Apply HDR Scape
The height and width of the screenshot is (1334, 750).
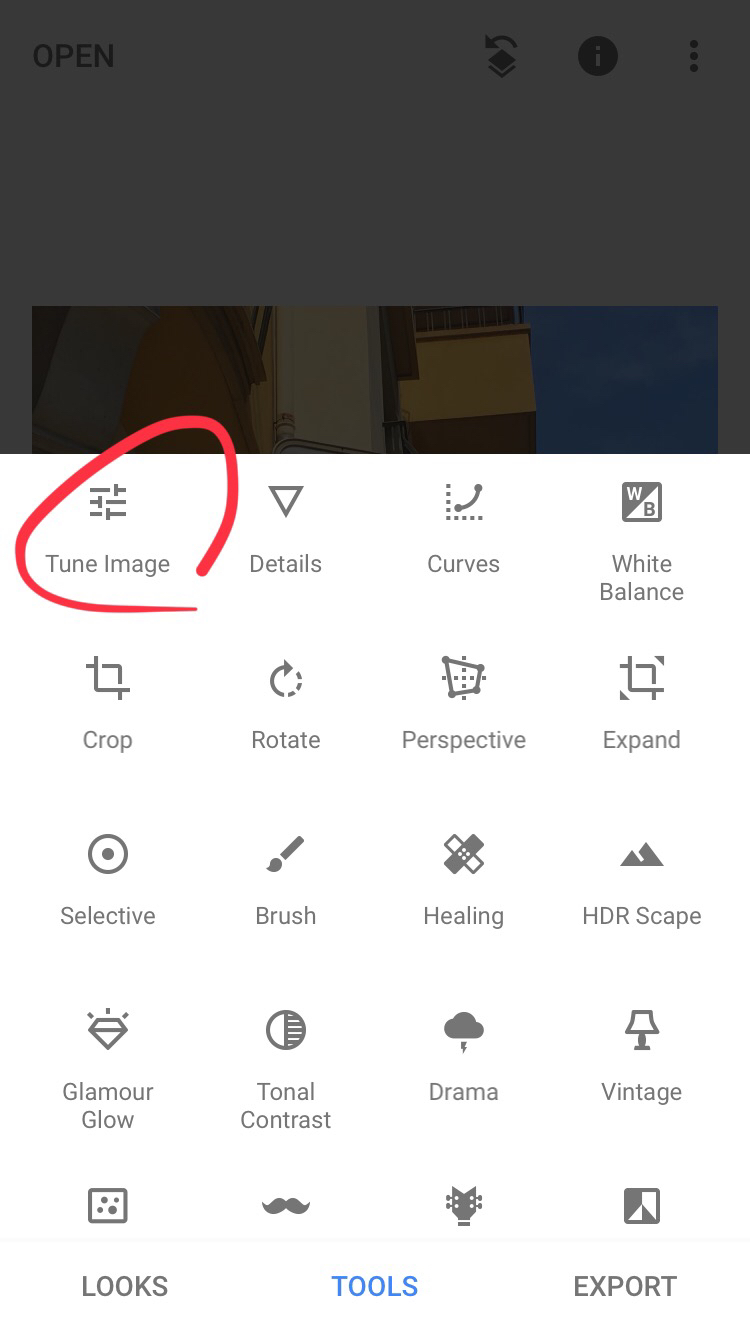pyautogui.click(x=642, y=882)
